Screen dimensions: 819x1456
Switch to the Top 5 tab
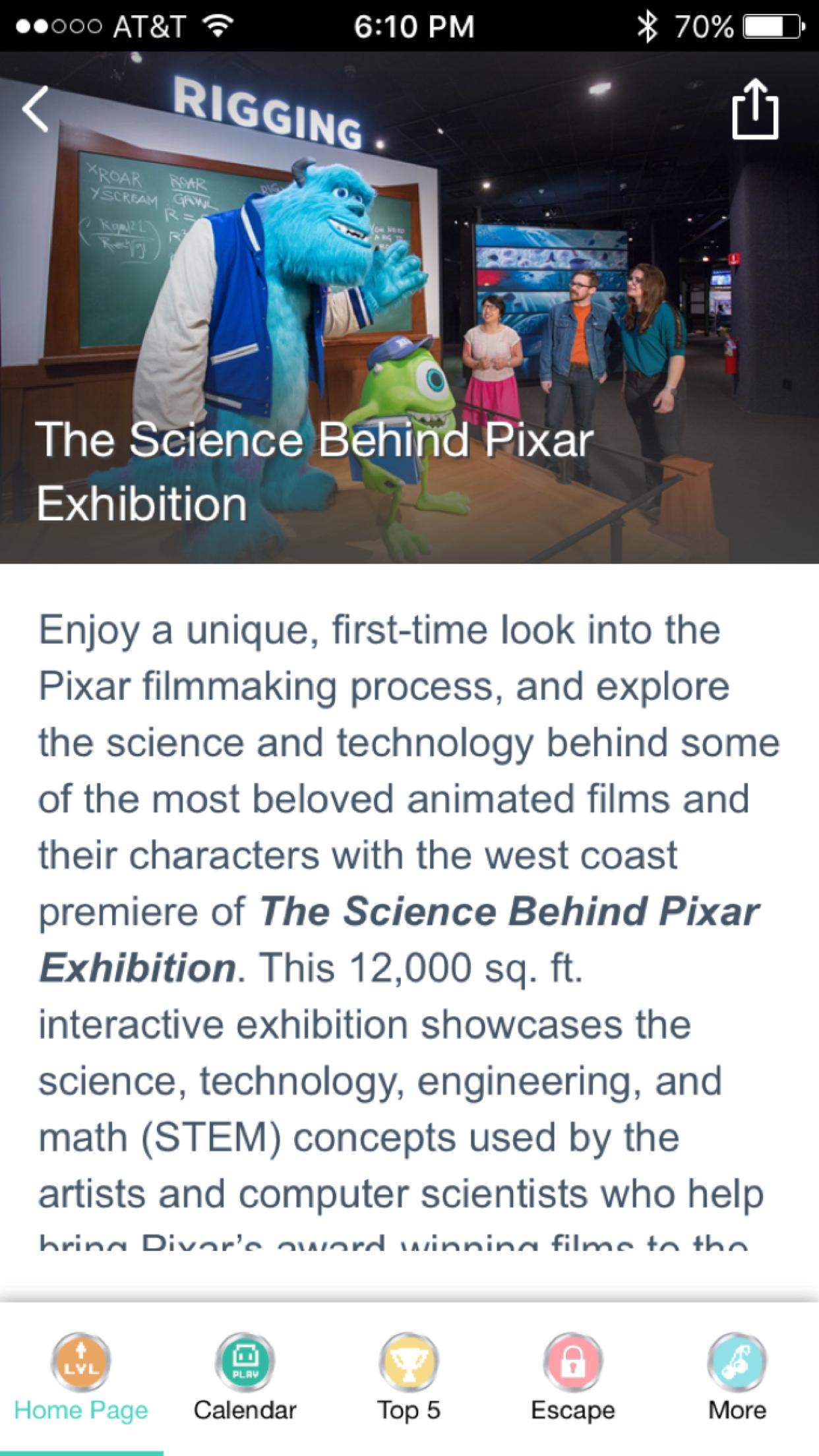tap(409, 1377)
